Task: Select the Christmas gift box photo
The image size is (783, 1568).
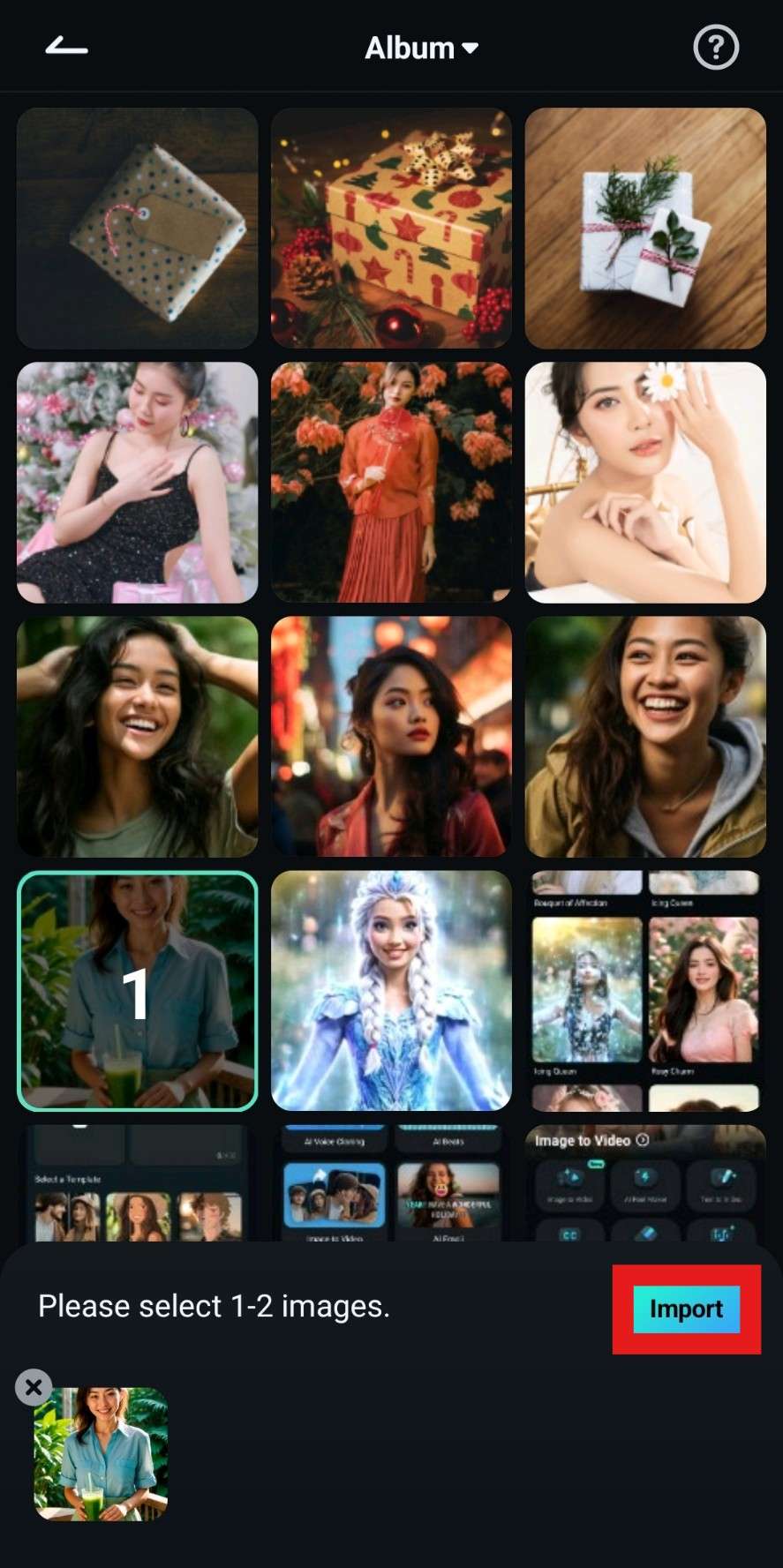Action: pos(391,228)
